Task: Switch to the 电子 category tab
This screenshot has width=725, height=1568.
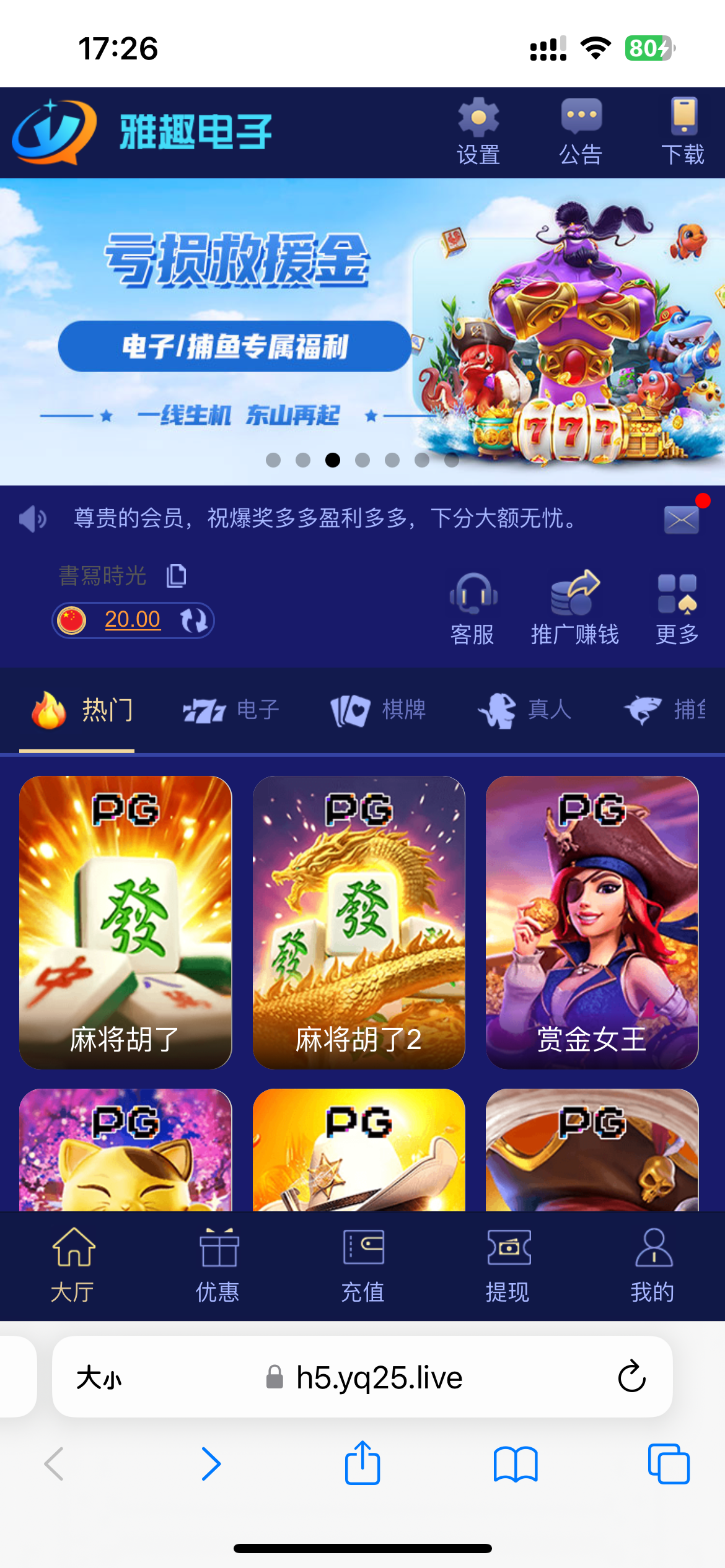Action: coord(231,710)
